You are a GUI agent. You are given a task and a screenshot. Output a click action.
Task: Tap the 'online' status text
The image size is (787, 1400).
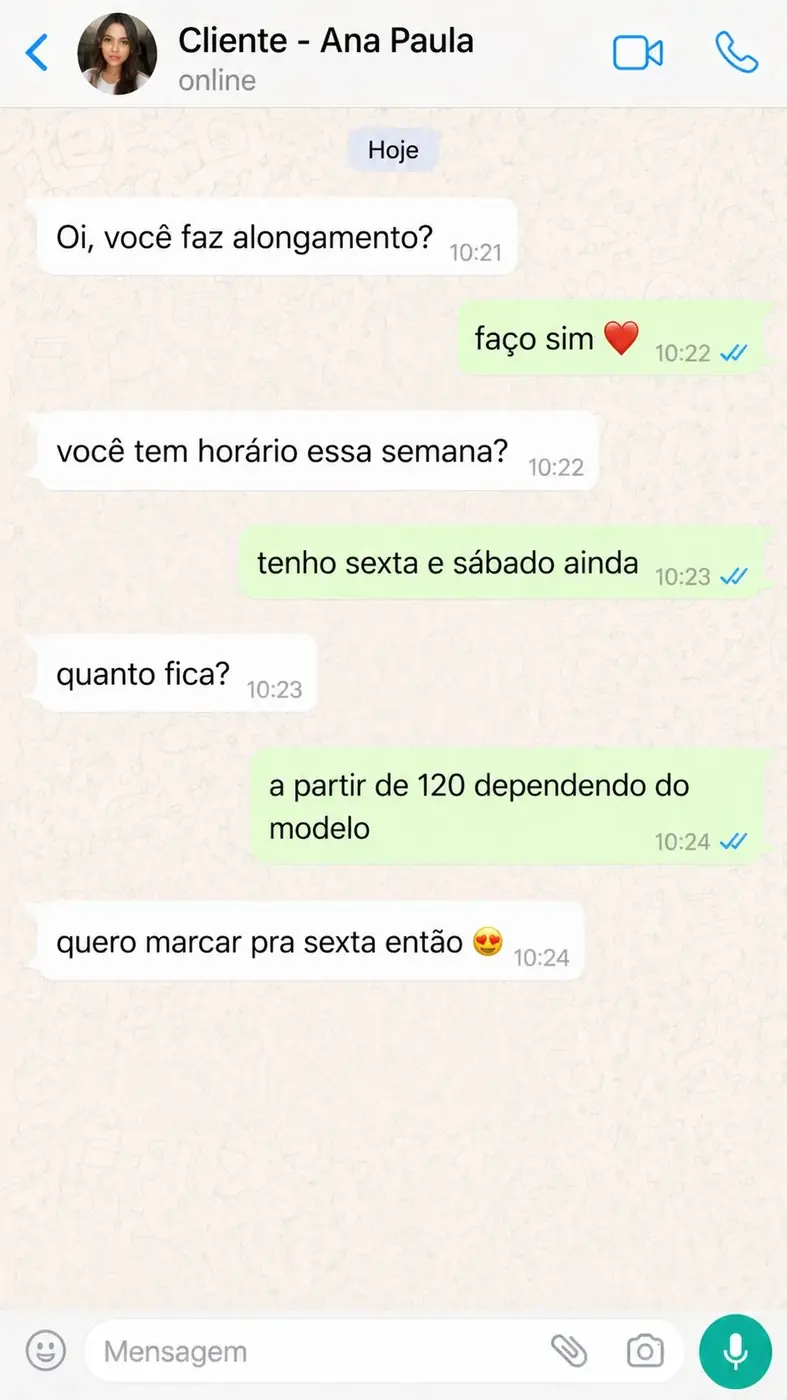click(216, 80)
